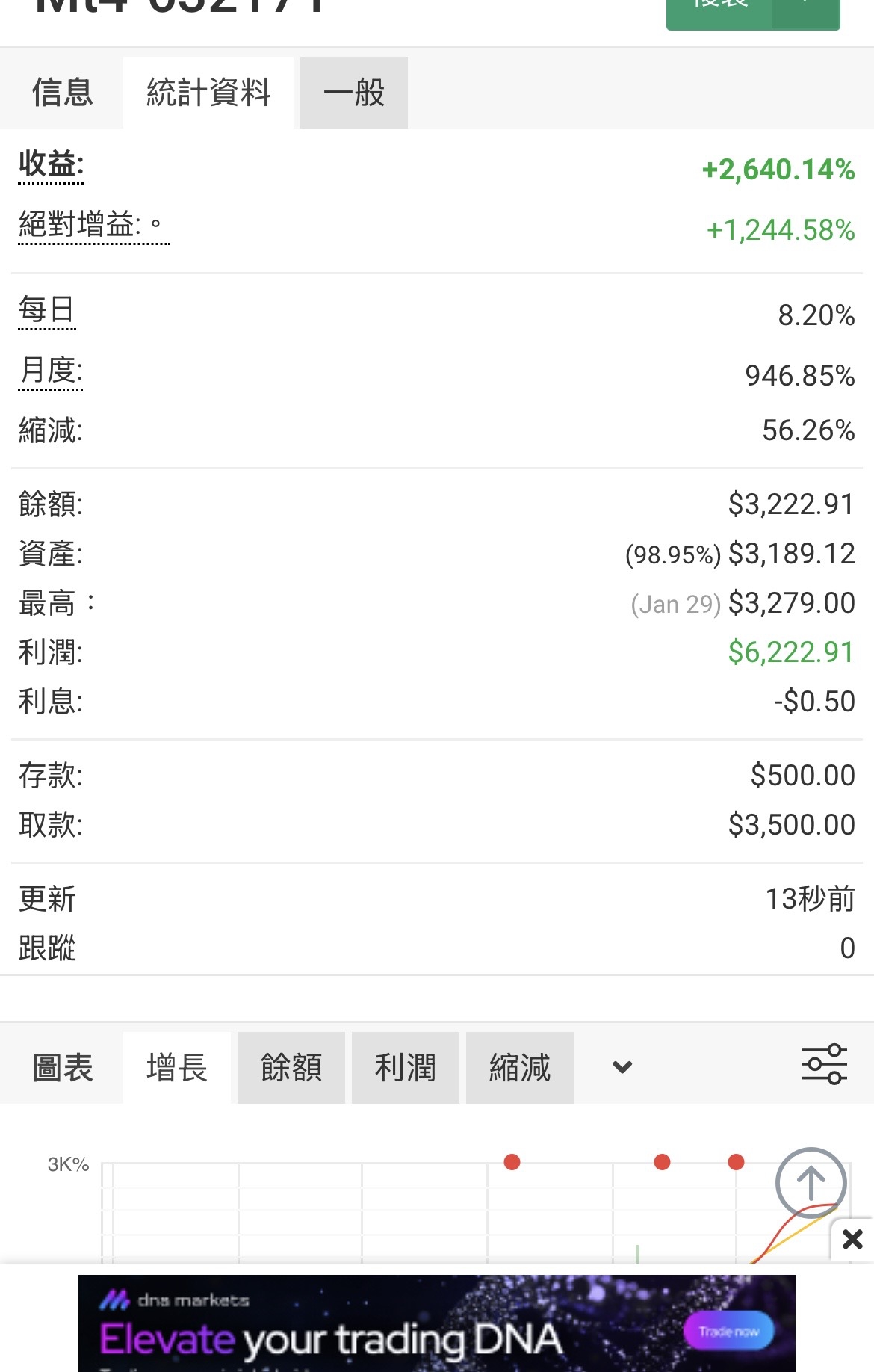Expand more chart tabs dropdown
874x1372 pixels.
tap(622, 1067)
